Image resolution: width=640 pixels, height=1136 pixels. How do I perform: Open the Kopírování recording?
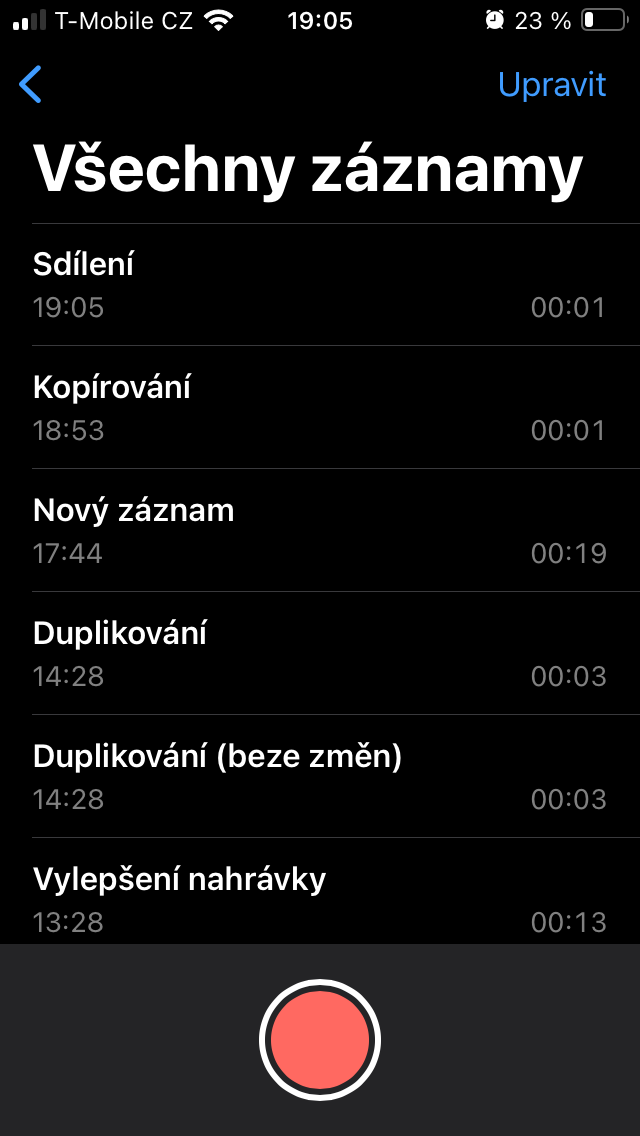(x=320, y=408)
